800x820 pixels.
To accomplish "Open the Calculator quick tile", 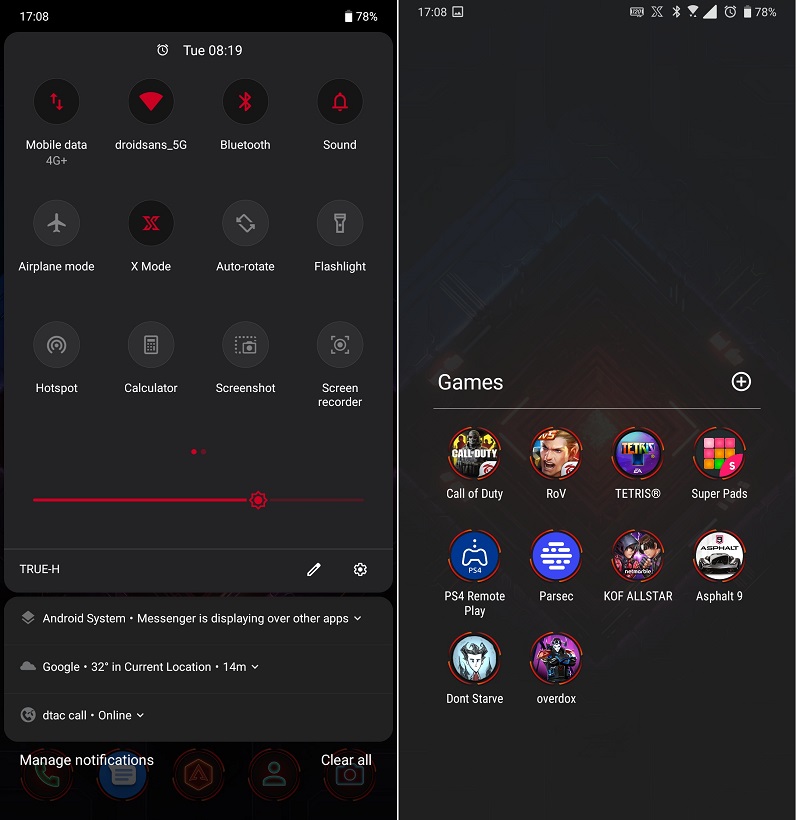I will click(151, 345).
